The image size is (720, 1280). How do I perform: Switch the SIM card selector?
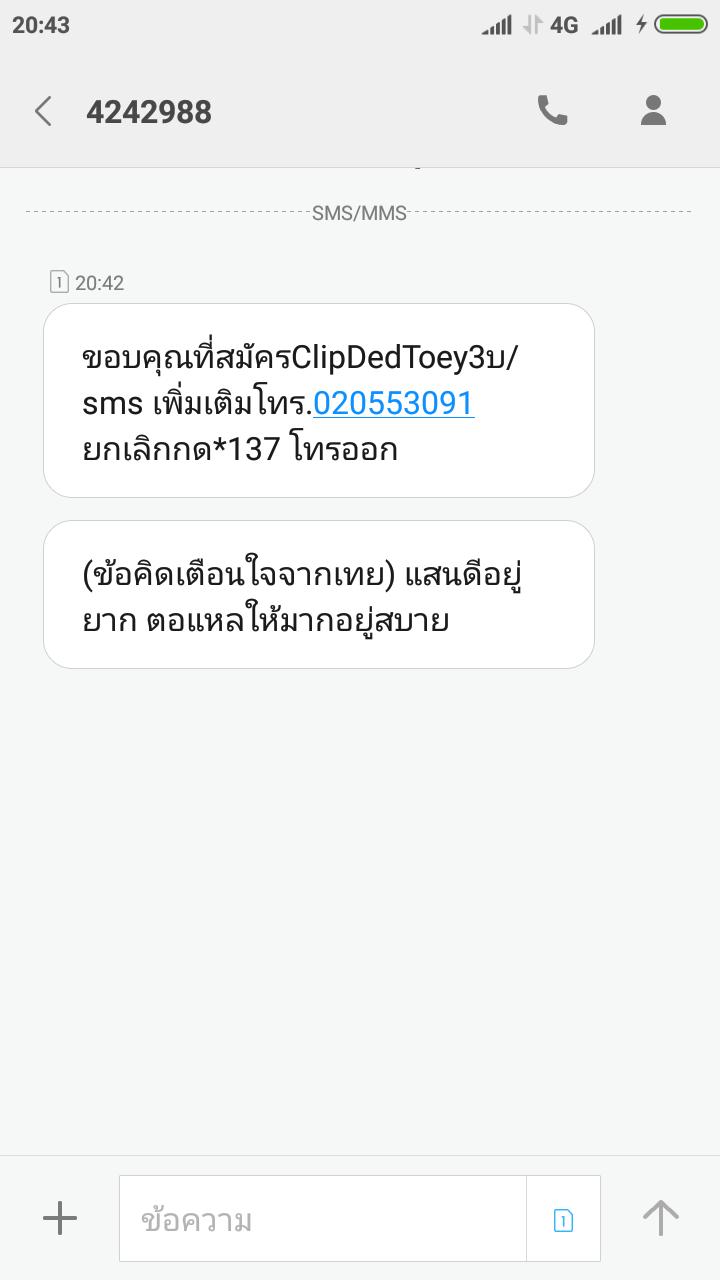pos(563,1219)
